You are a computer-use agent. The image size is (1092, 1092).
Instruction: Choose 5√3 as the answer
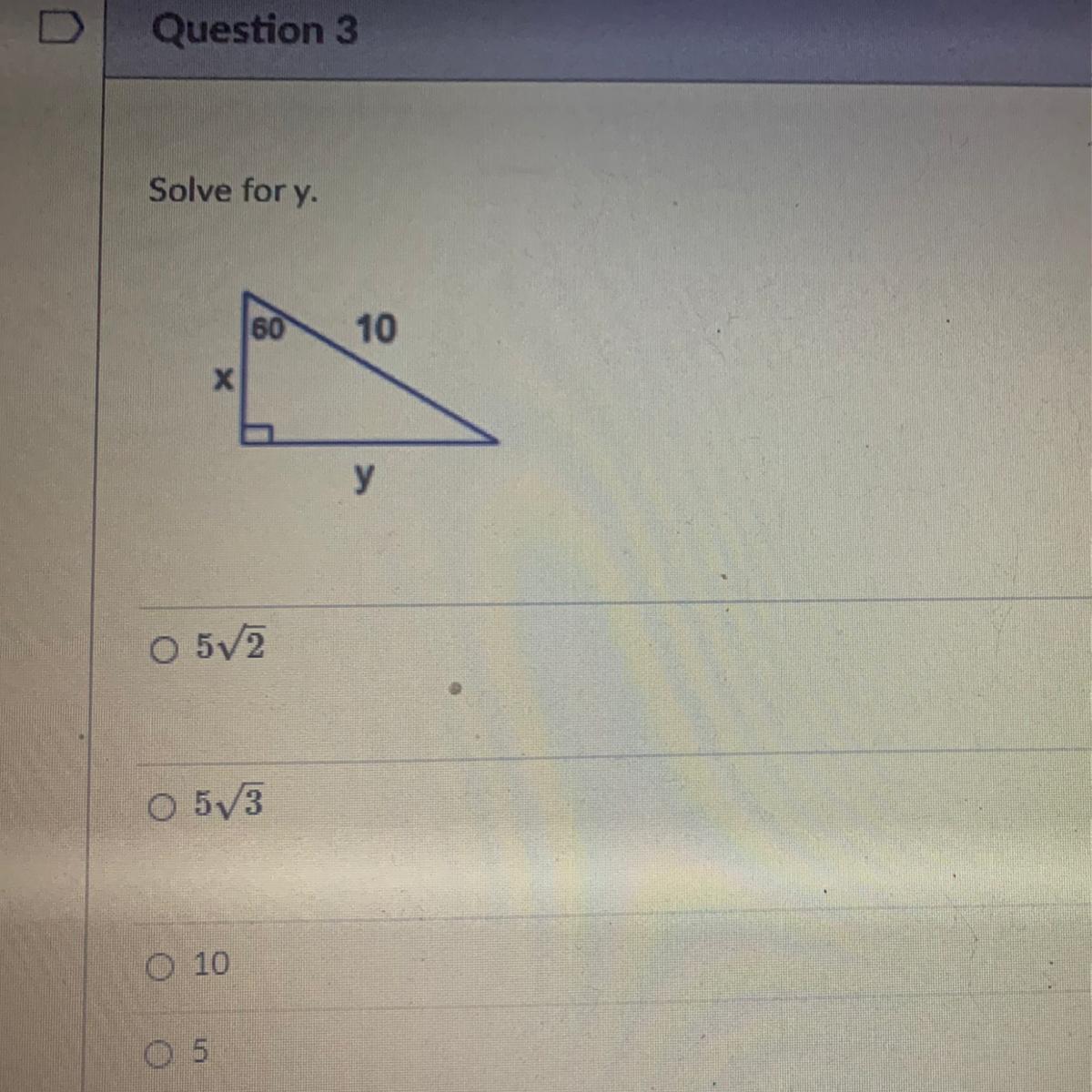pos(161,807)
